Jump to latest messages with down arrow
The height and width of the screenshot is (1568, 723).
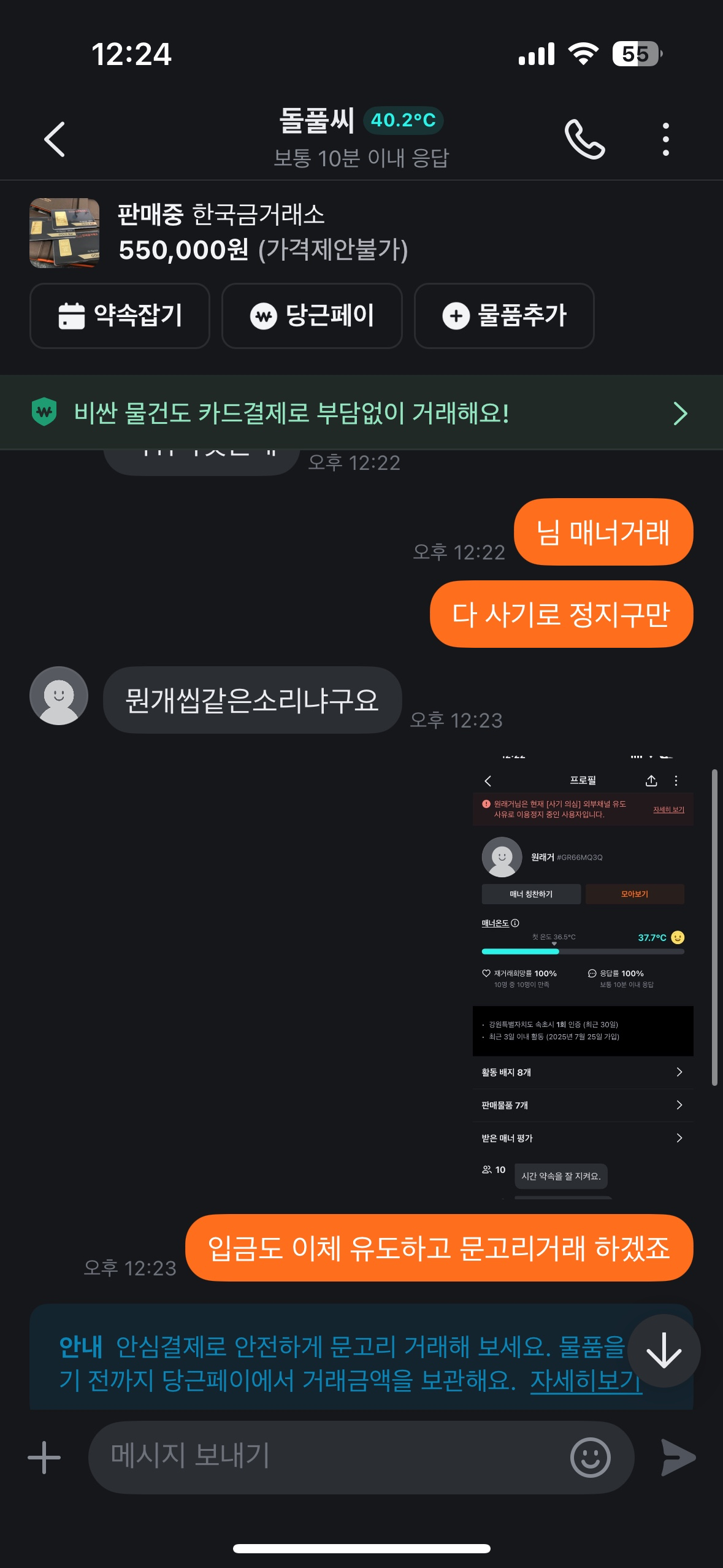(x=664, y=1350)
